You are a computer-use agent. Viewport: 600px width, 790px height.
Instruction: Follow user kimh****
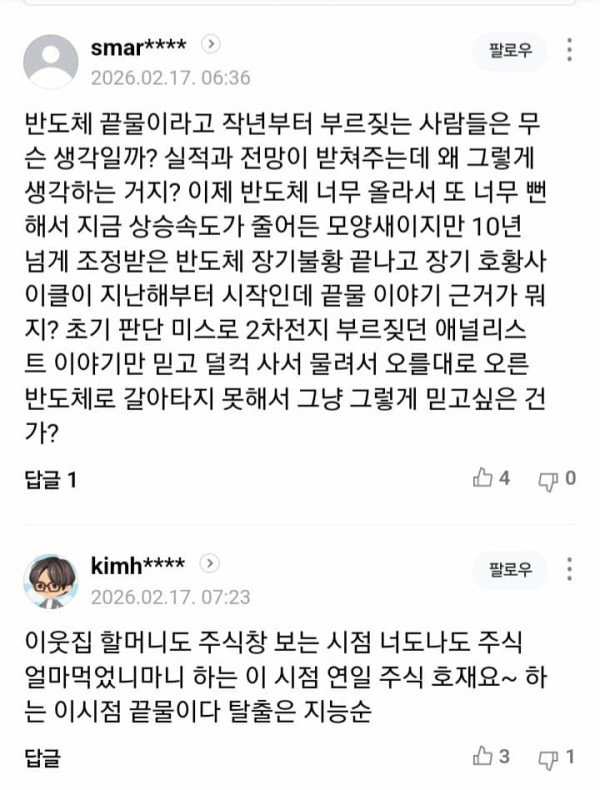click(510, 570)
